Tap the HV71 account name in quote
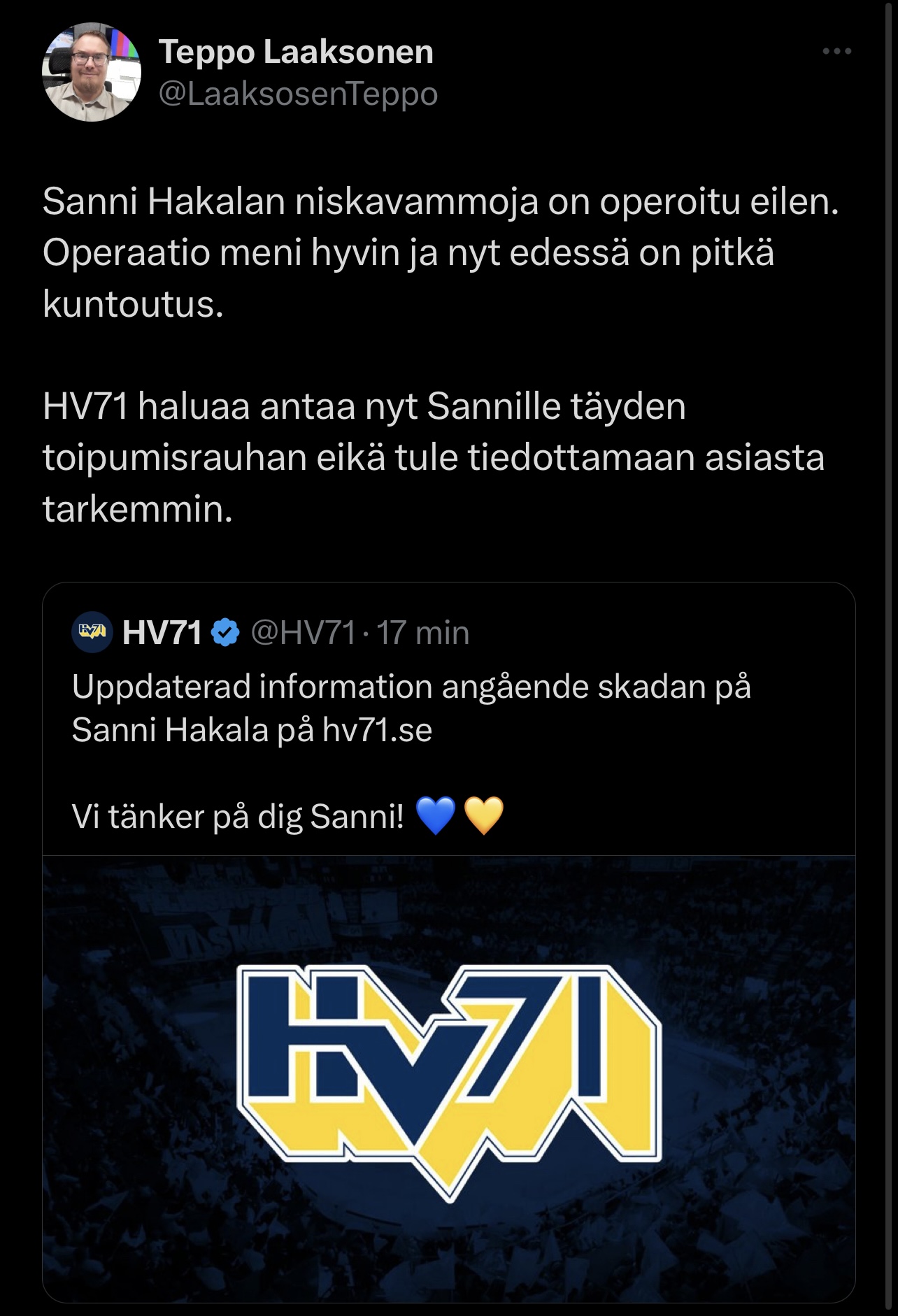The height and width of the screenshot is (1316, 898). 162,633
